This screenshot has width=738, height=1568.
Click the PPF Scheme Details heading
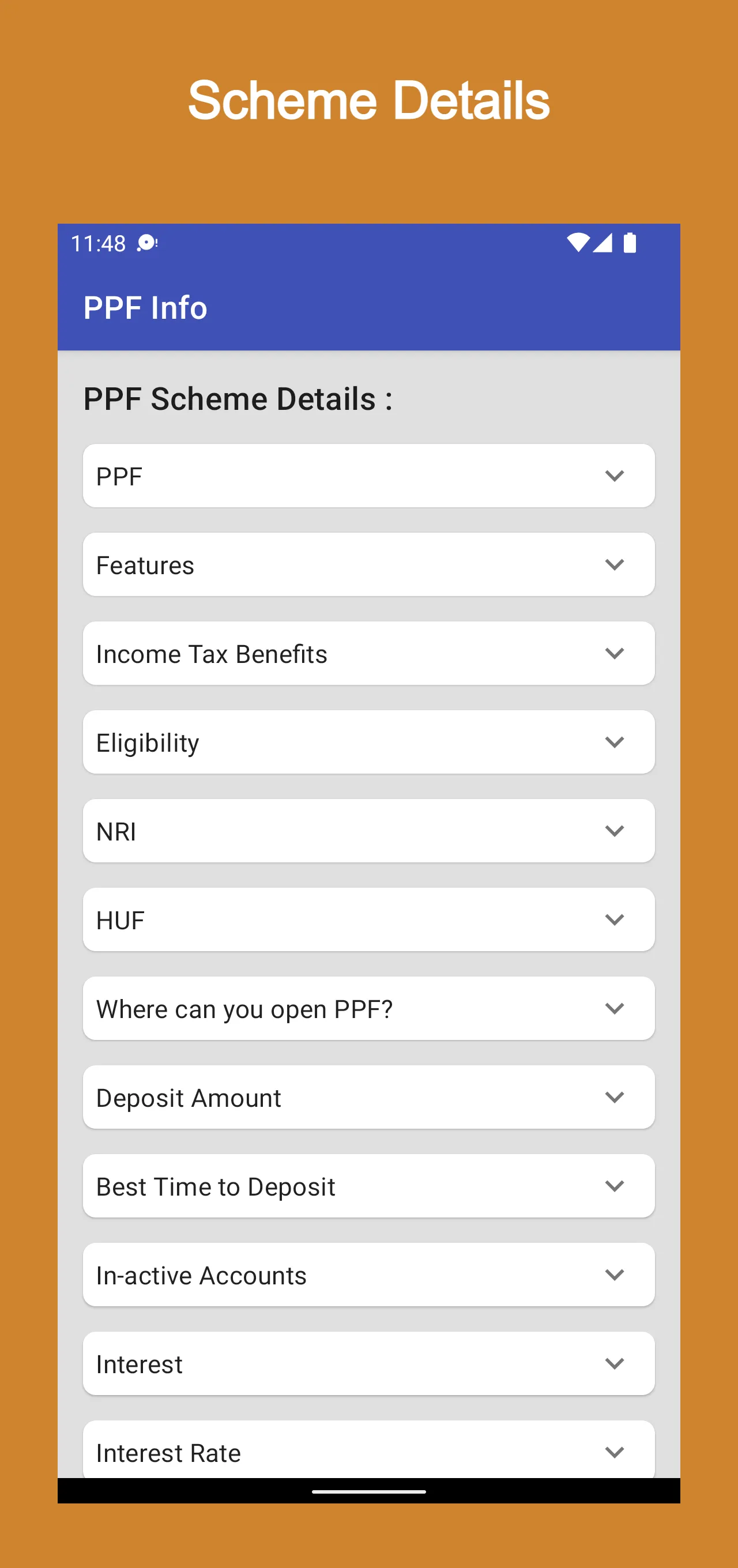[x=238, y=399]
